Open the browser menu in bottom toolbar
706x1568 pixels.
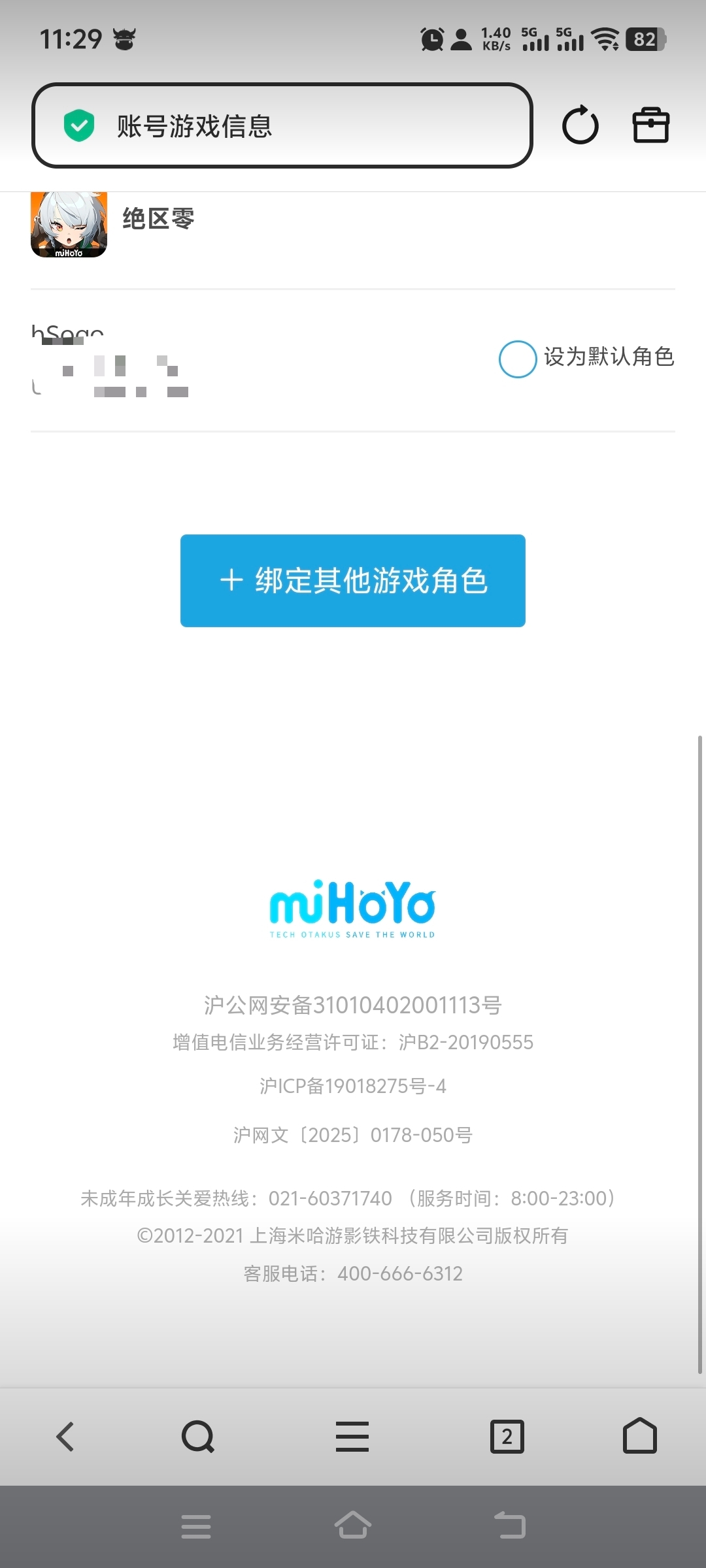352,1437
